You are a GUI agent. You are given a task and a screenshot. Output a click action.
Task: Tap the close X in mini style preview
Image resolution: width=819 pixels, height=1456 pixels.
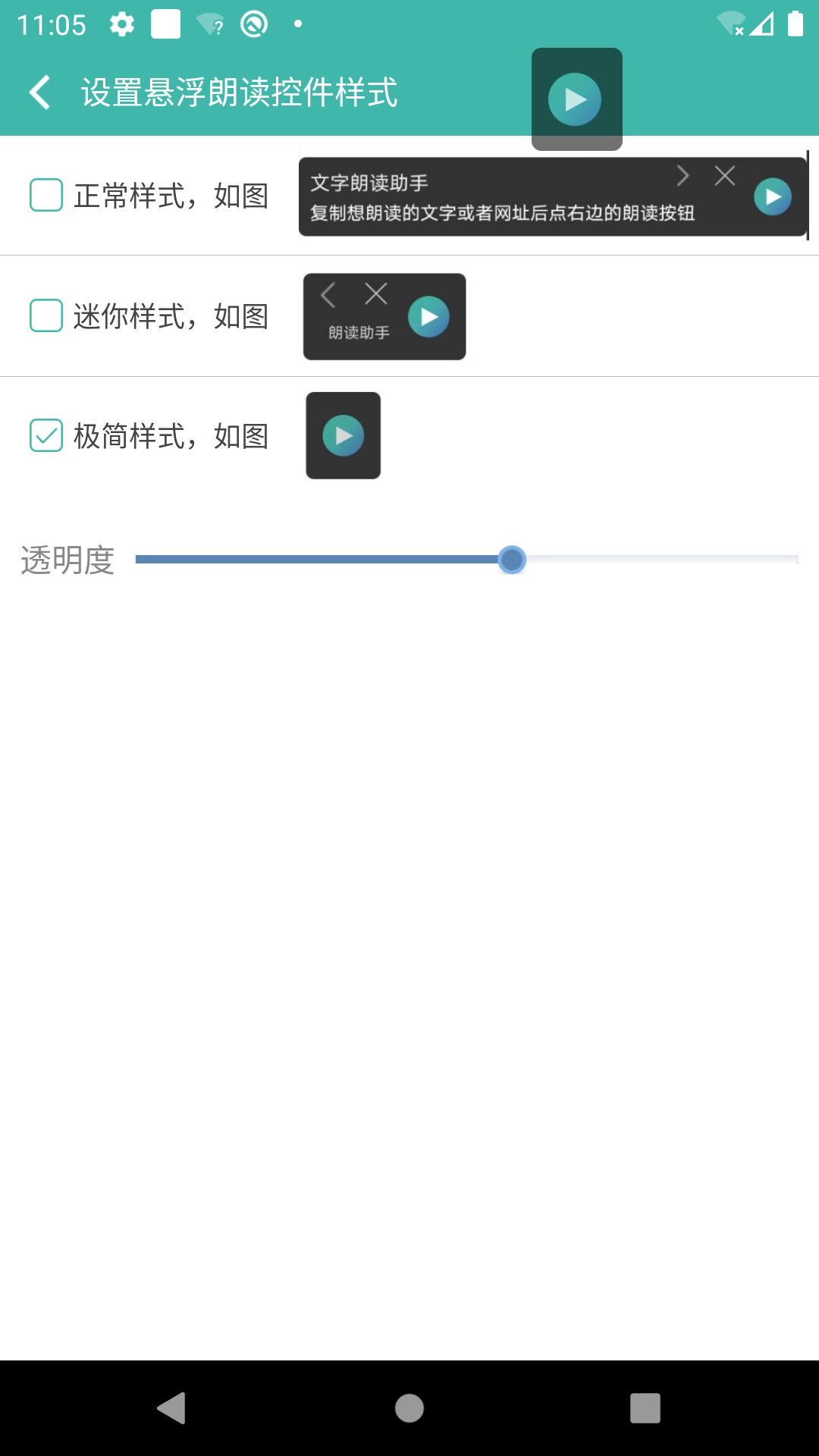click(375, 294)
